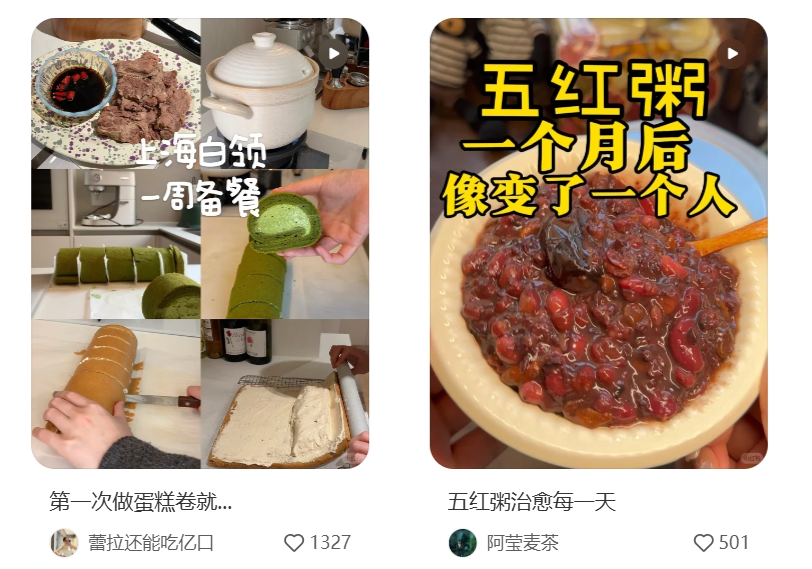
Task: Open the title 第一次做蛋糕卷就...
Action: point(141,502)
